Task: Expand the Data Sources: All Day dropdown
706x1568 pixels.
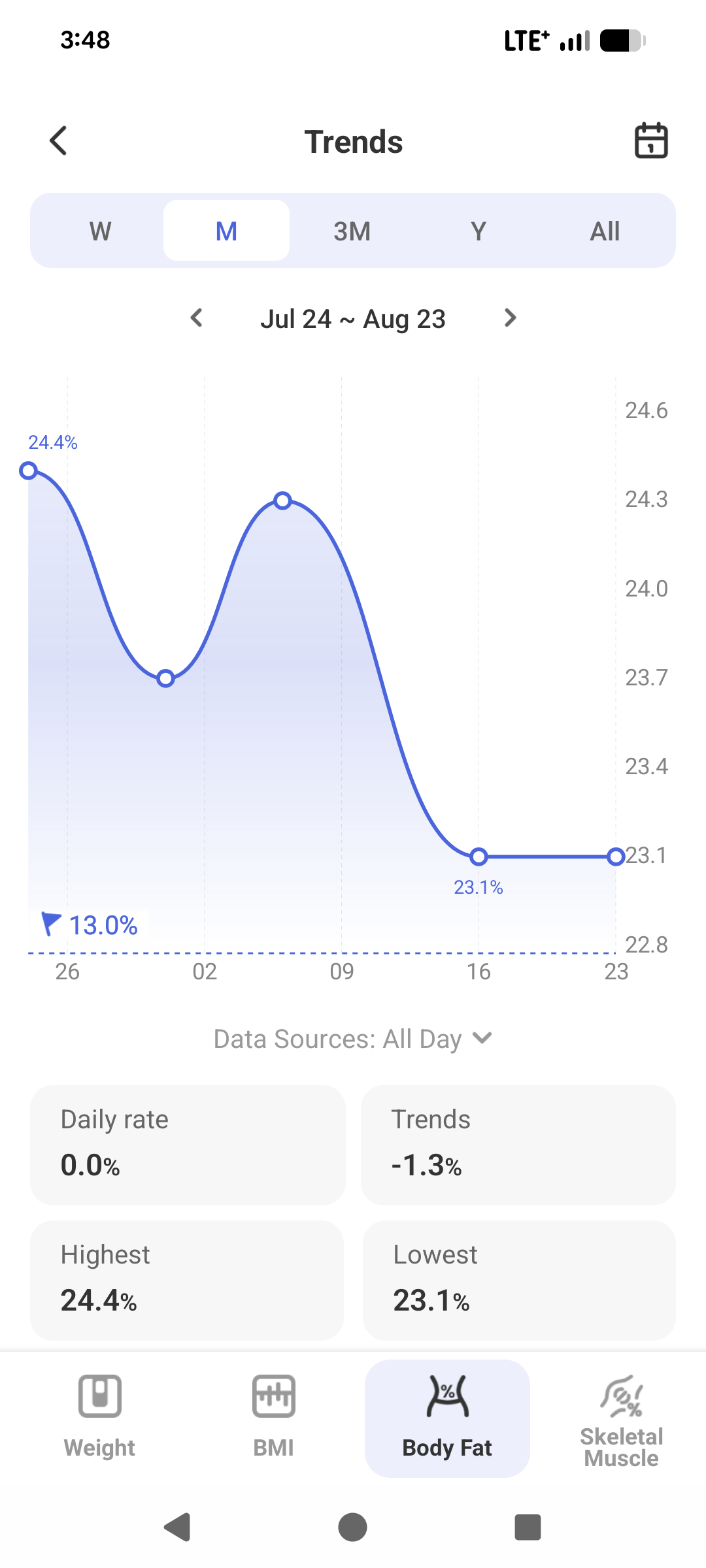Action: [x=353, y=1039]
